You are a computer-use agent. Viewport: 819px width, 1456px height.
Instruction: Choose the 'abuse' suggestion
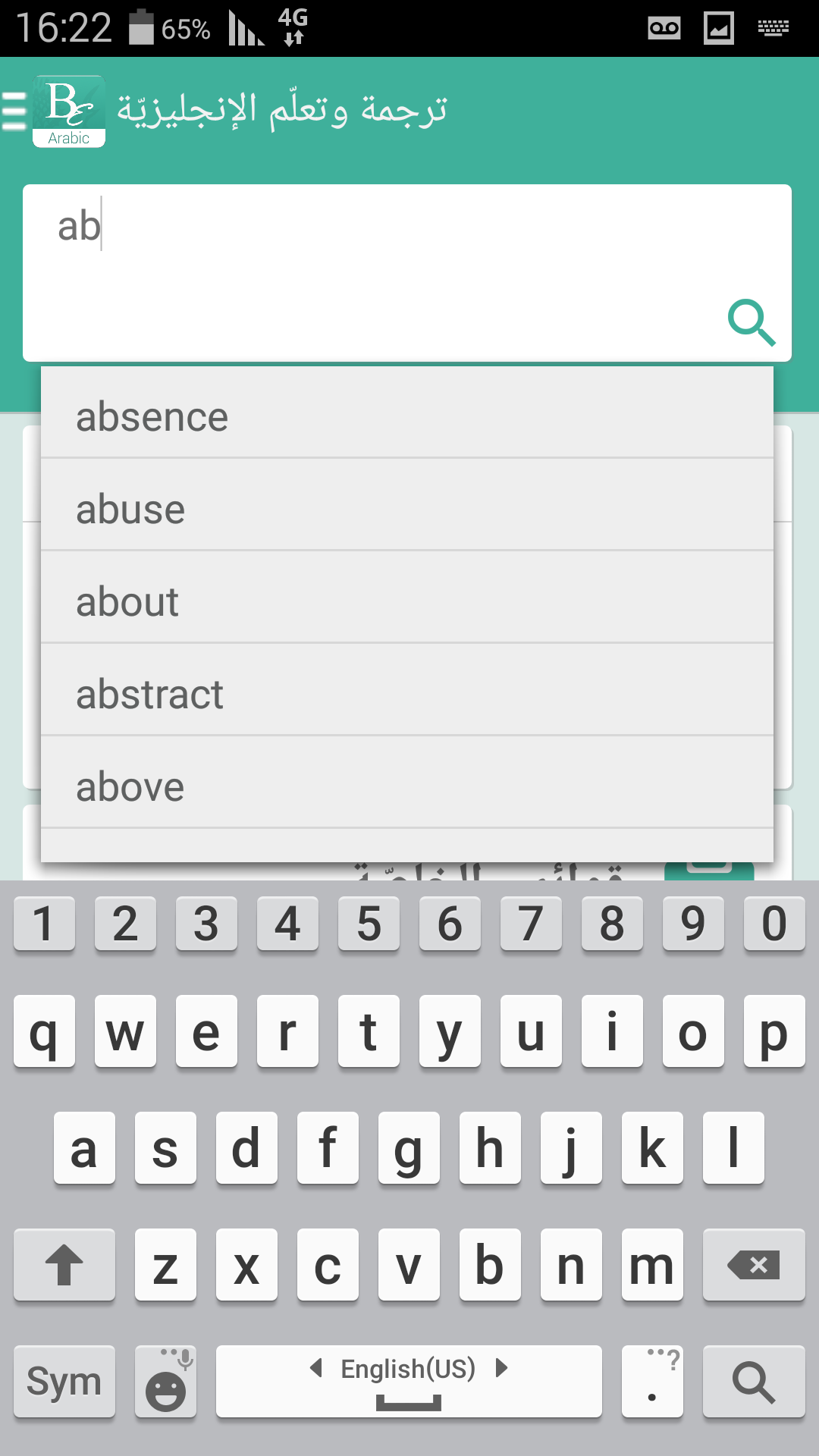(x=406, y=509)
